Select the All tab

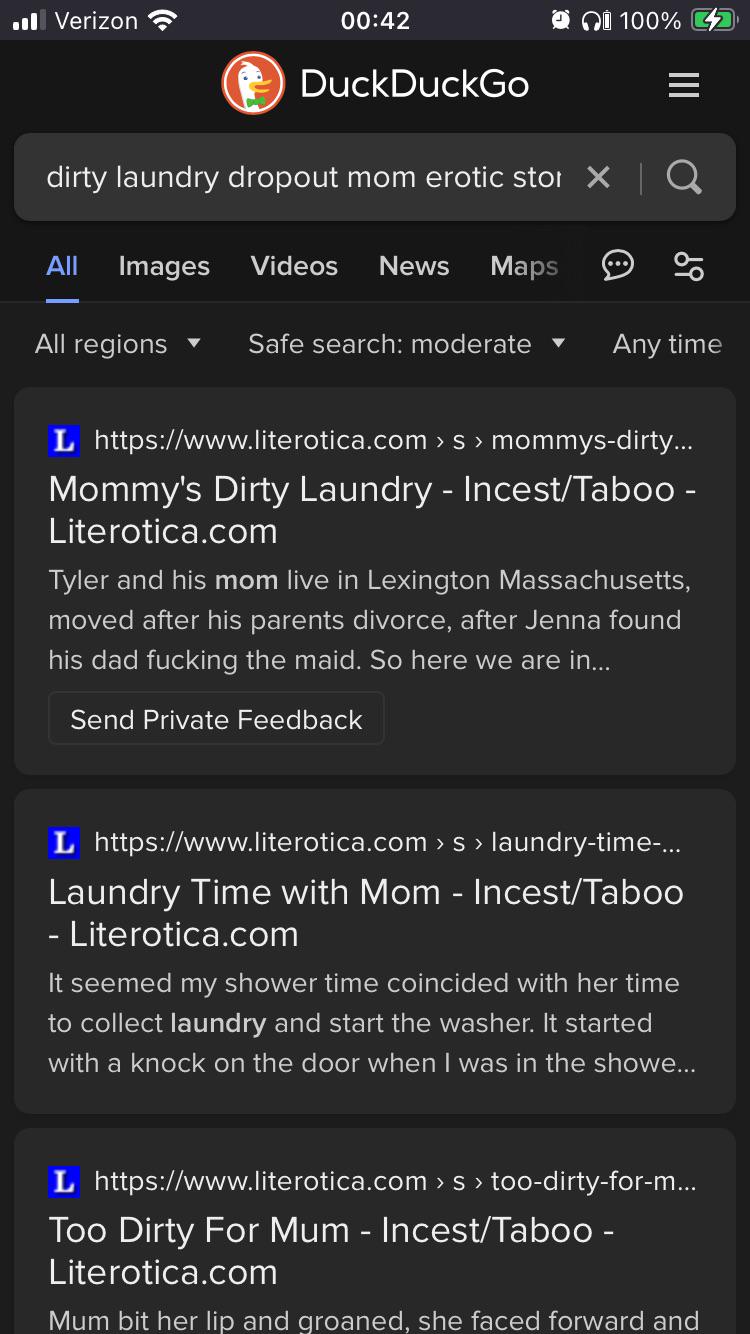pos(62,266)
